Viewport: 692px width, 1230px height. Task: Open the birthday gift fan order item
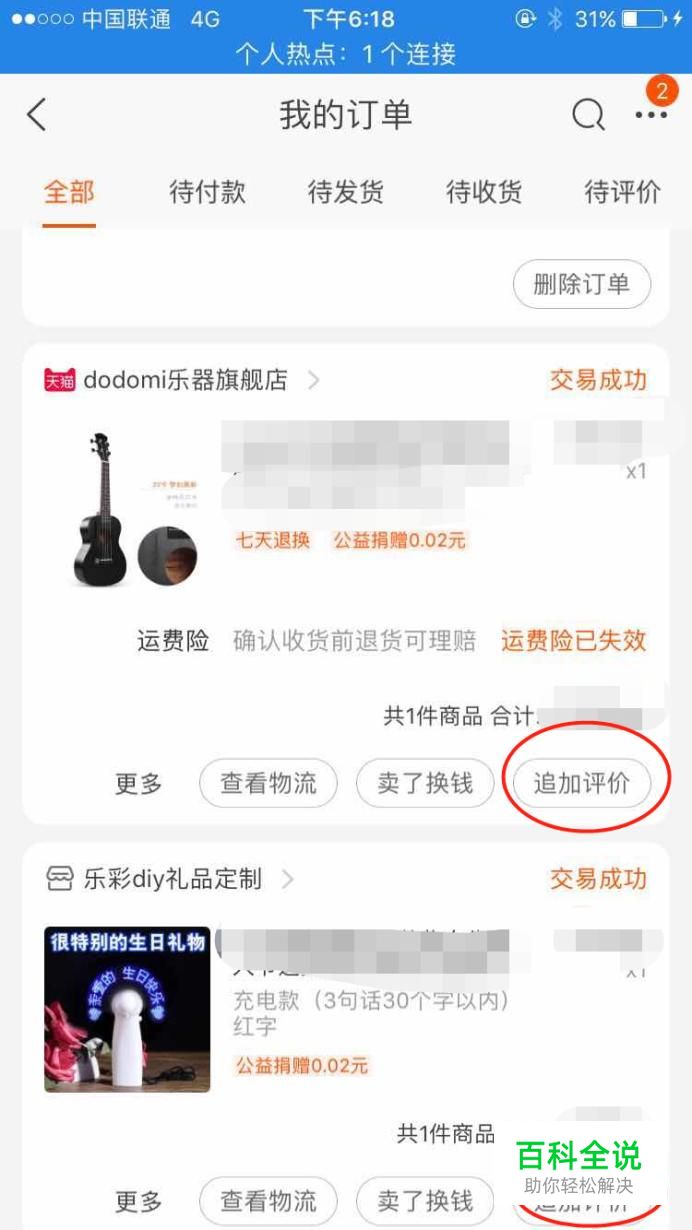[x=346, y=1008]
